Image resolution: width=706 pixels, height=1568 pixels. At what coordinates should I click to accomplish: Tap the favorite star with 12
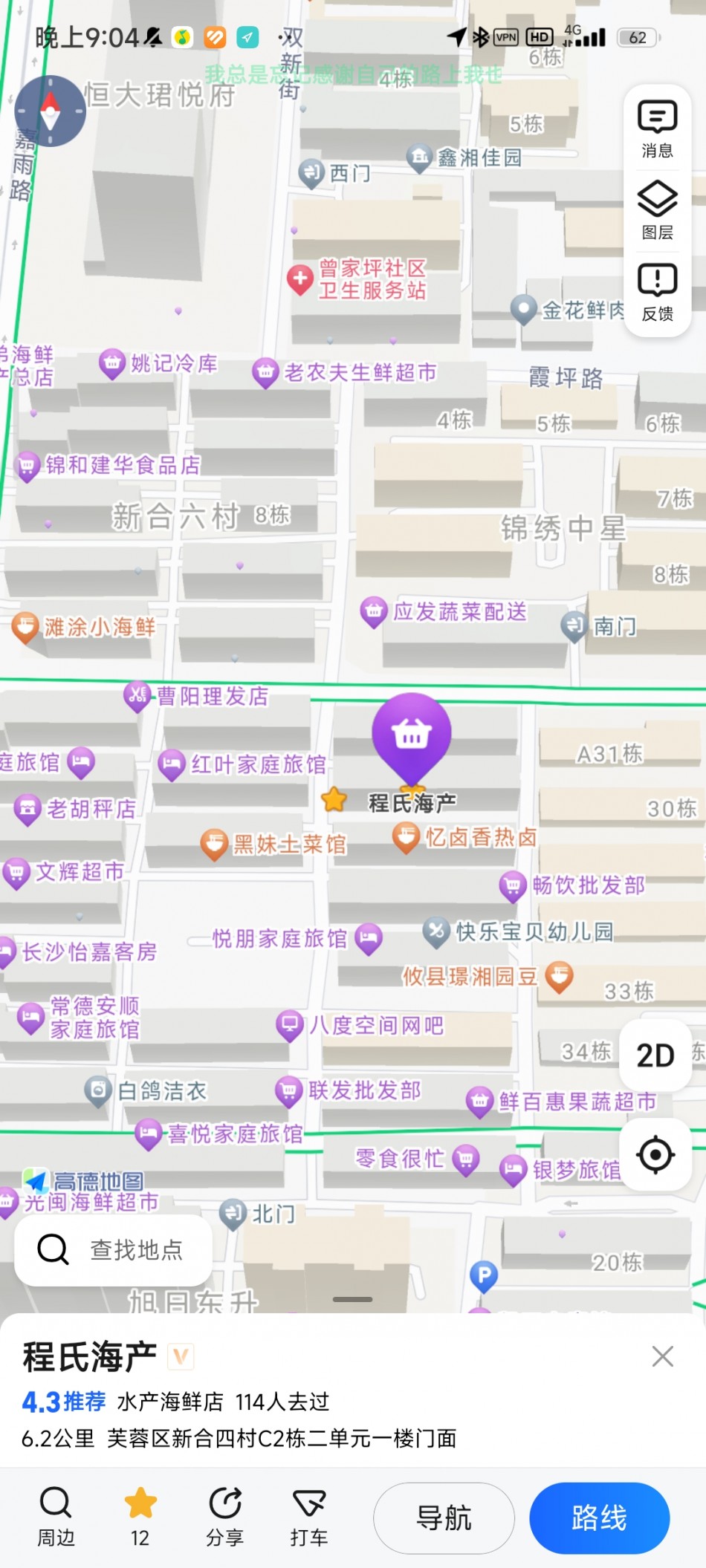(x=140, y=1517)
